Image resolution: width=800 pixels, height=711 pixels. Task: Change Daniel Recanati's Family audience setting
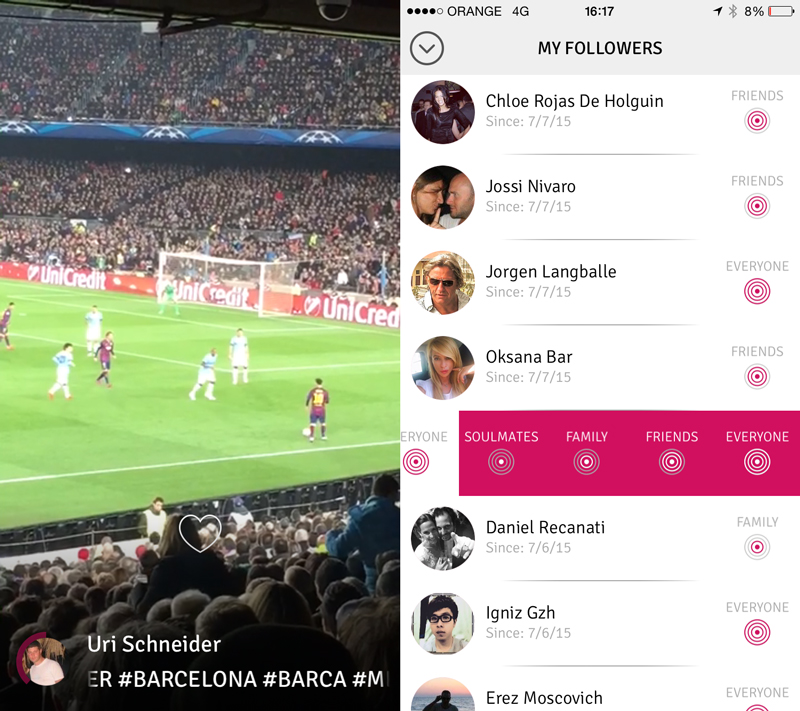[x=757, y=547]
